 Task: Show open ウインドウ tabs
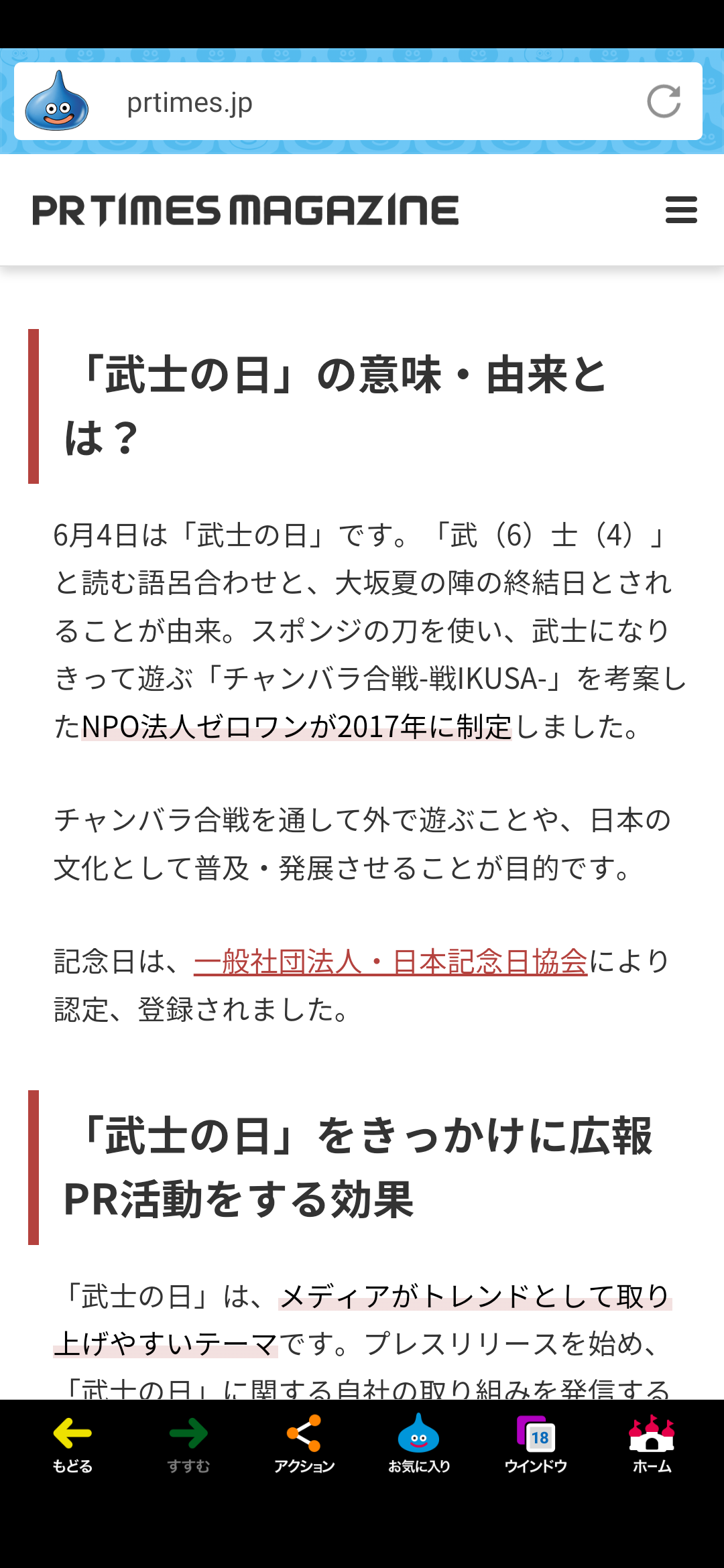pos(536,1445)
